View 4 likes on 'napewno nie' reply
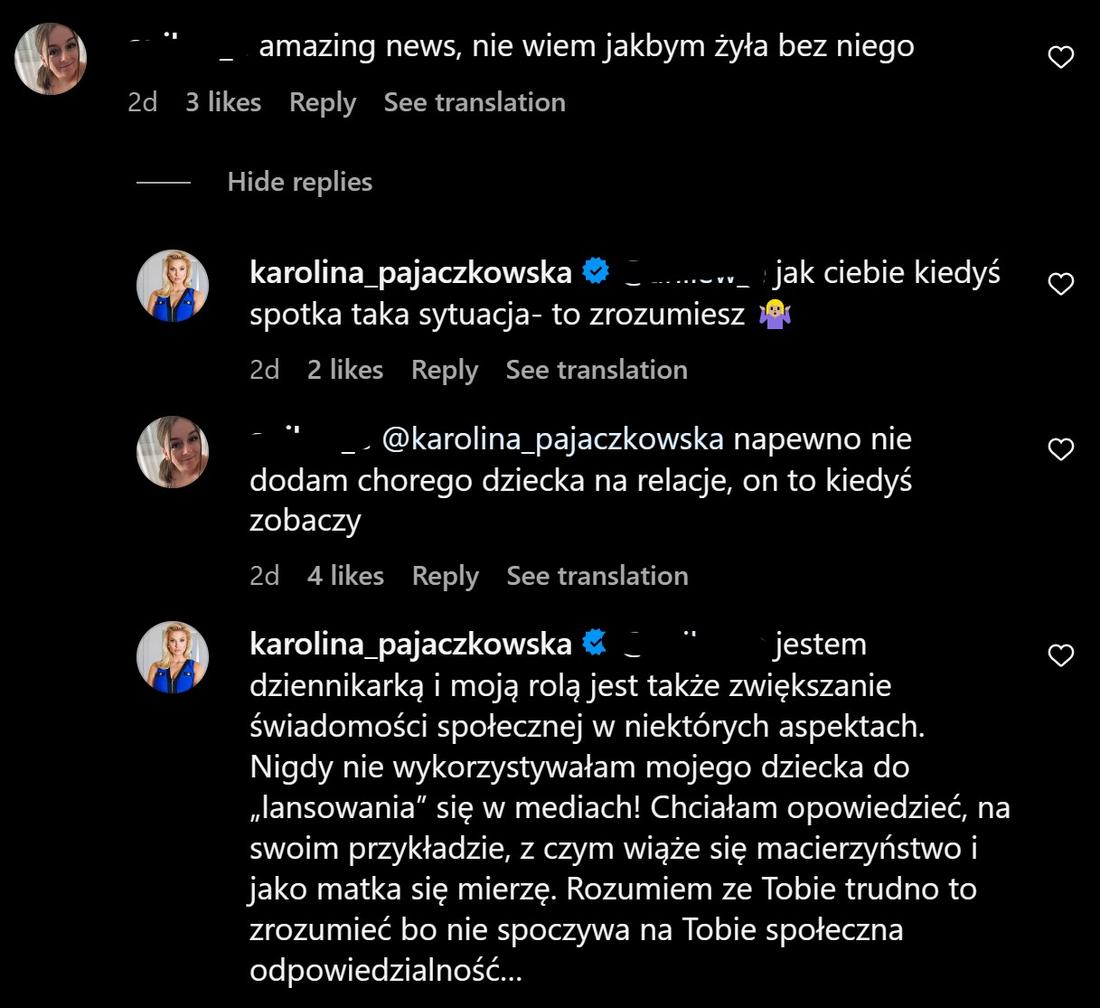Screen dimensions: 1100x1008 click(x=345, y=576)
